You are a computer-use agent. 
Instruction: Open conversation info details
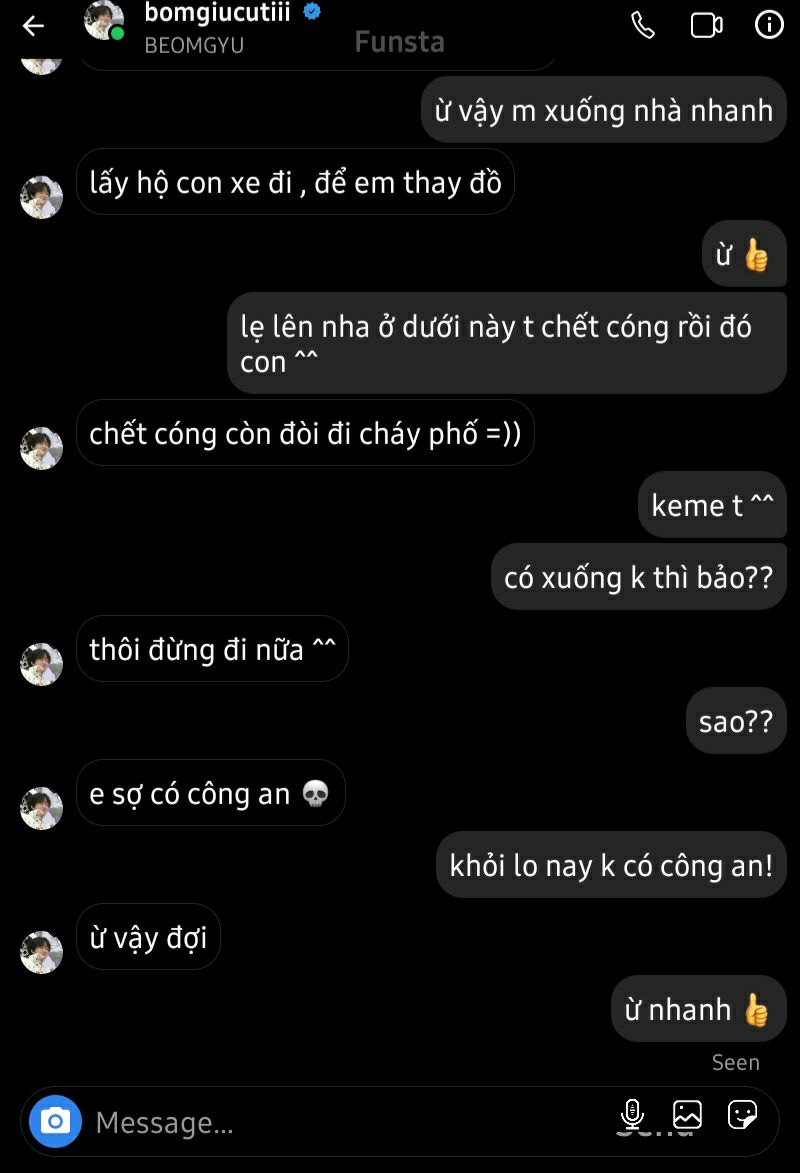point(768,26)
